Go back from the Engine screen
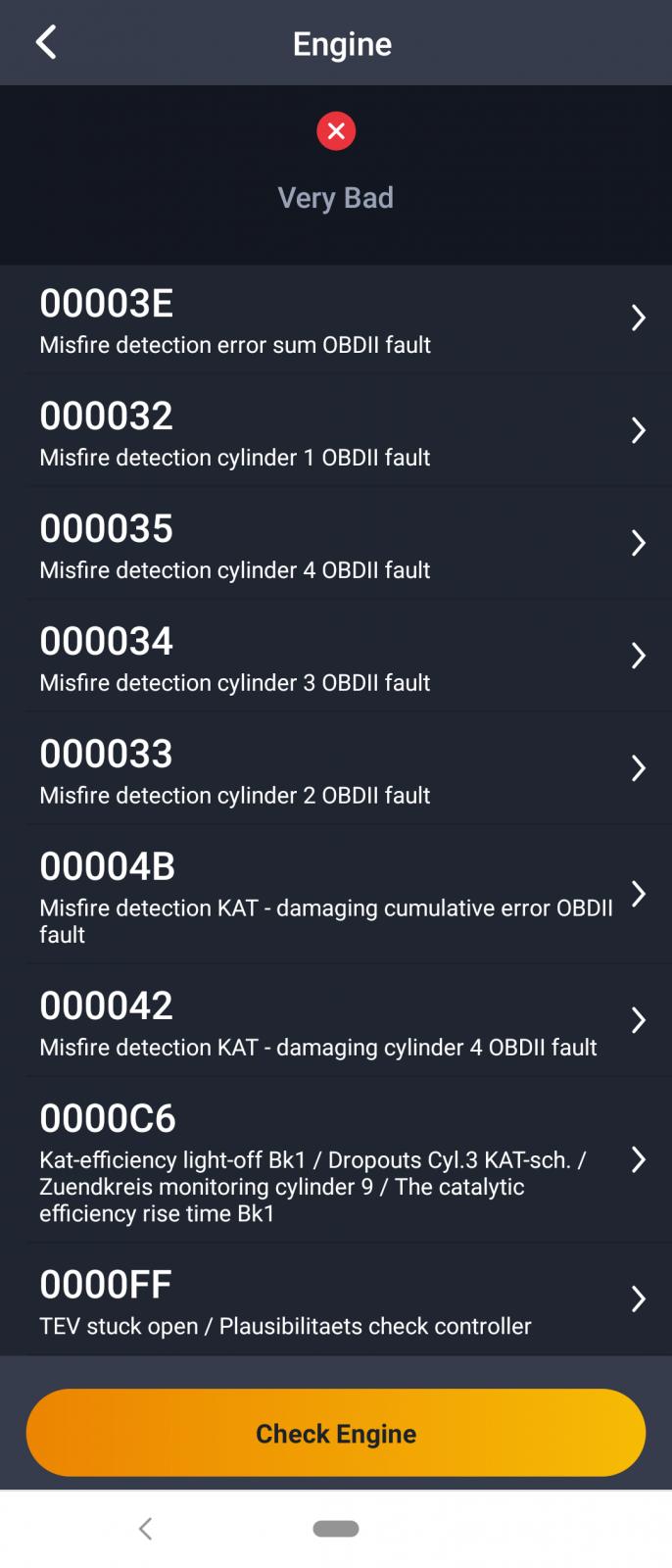 [46, 43]
